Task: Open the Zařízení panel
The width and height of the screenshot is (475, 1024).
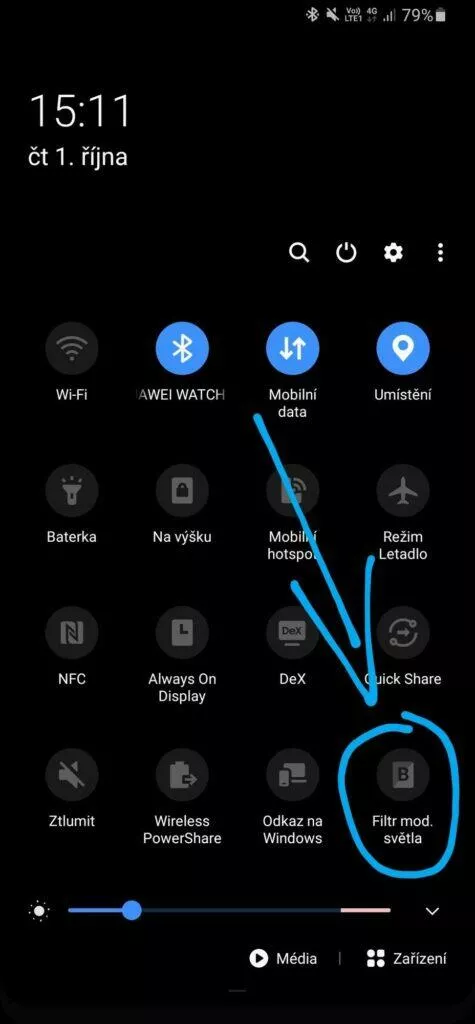Action: coord(407,959)
